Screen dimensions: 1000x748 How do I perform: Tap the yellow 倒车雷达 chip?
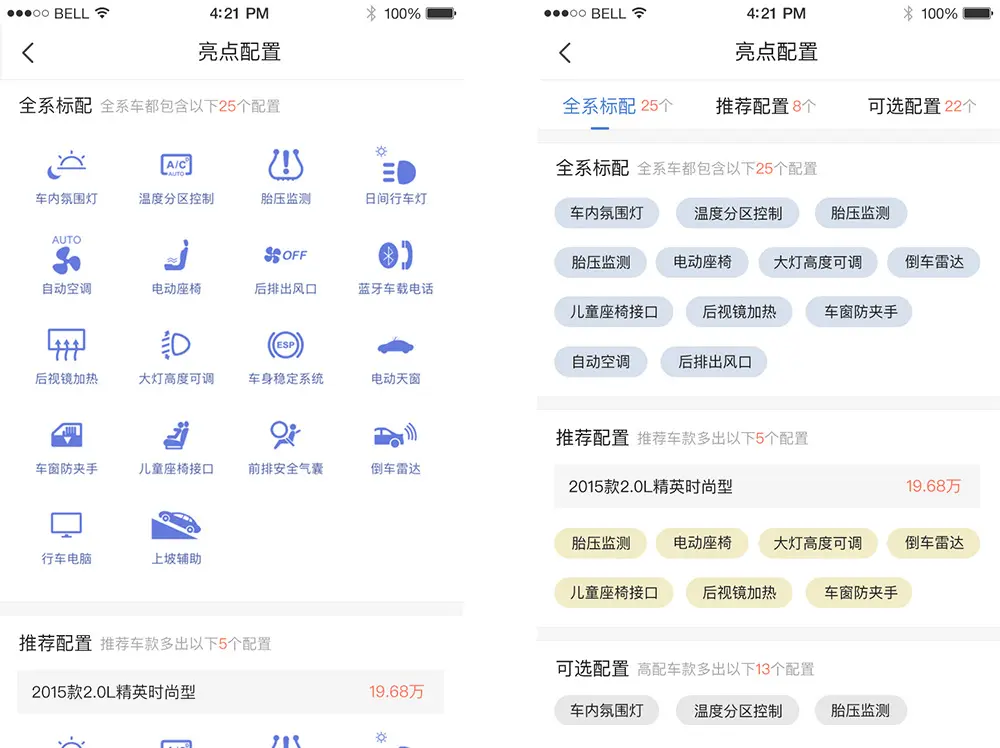tap(934, 543)
